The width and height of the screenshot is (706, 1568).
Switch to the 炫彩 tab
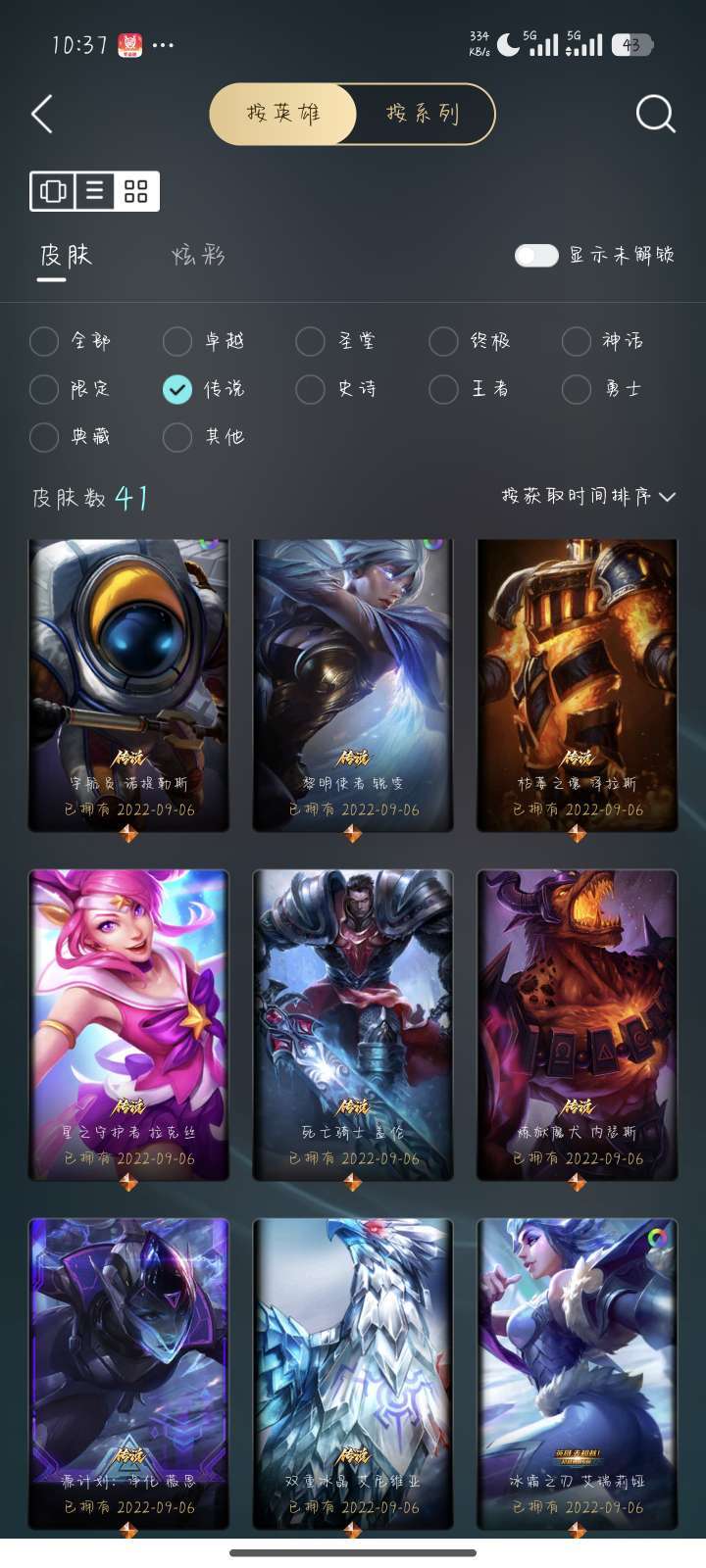197,257
